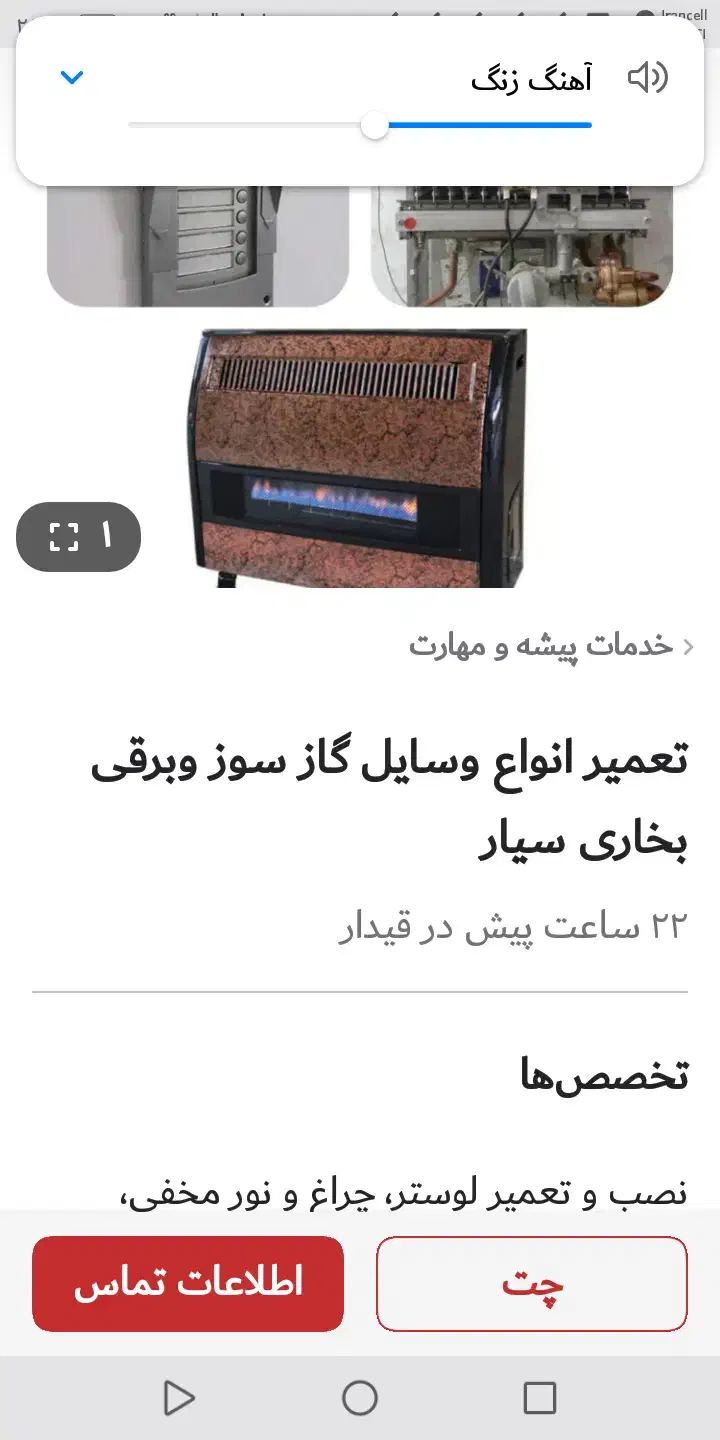This screenshot has height=1440, width=720.
Task: Tap the چت button
Action: pyautogui.click(x=532, y=1284)
